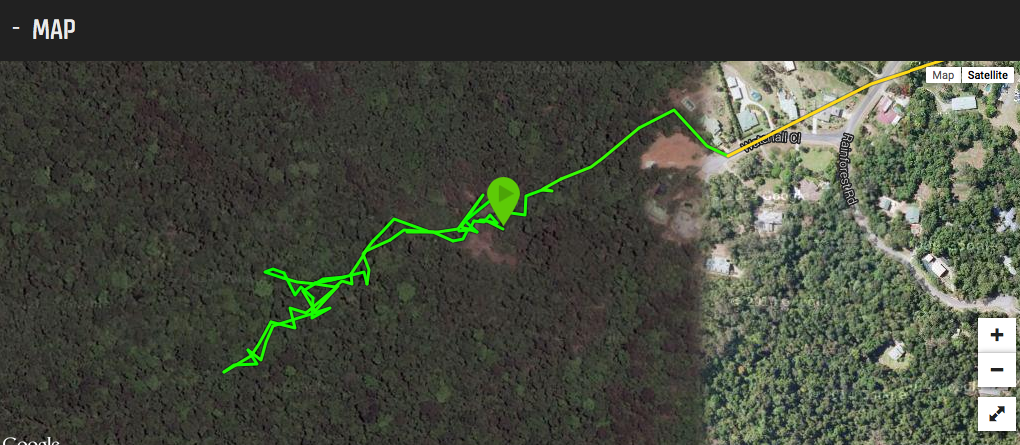Zoom in on the map
Screen dimensions: 1020x445
click(996, 335)
